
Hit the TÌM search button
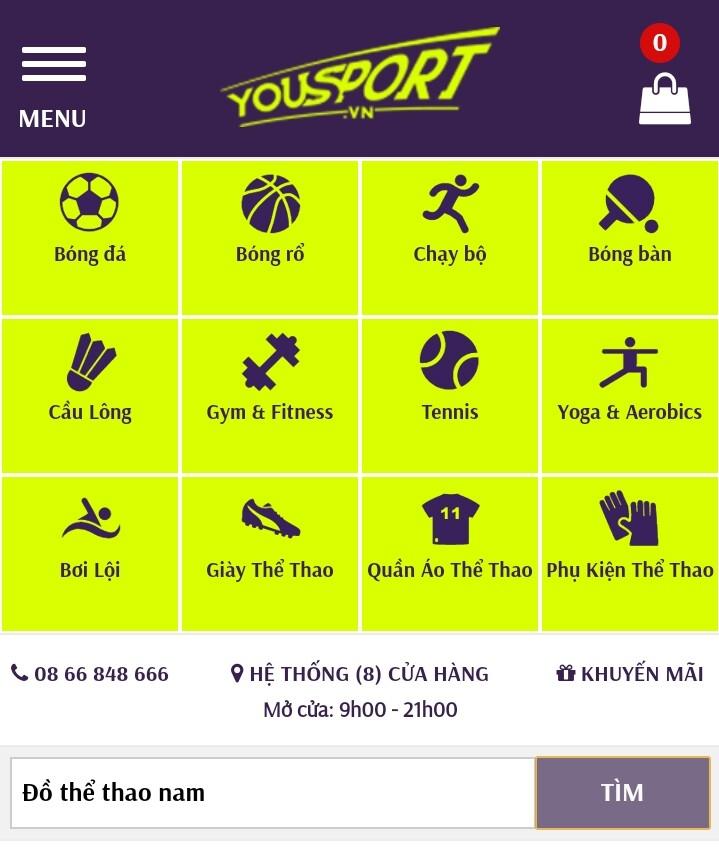[622, 793]
